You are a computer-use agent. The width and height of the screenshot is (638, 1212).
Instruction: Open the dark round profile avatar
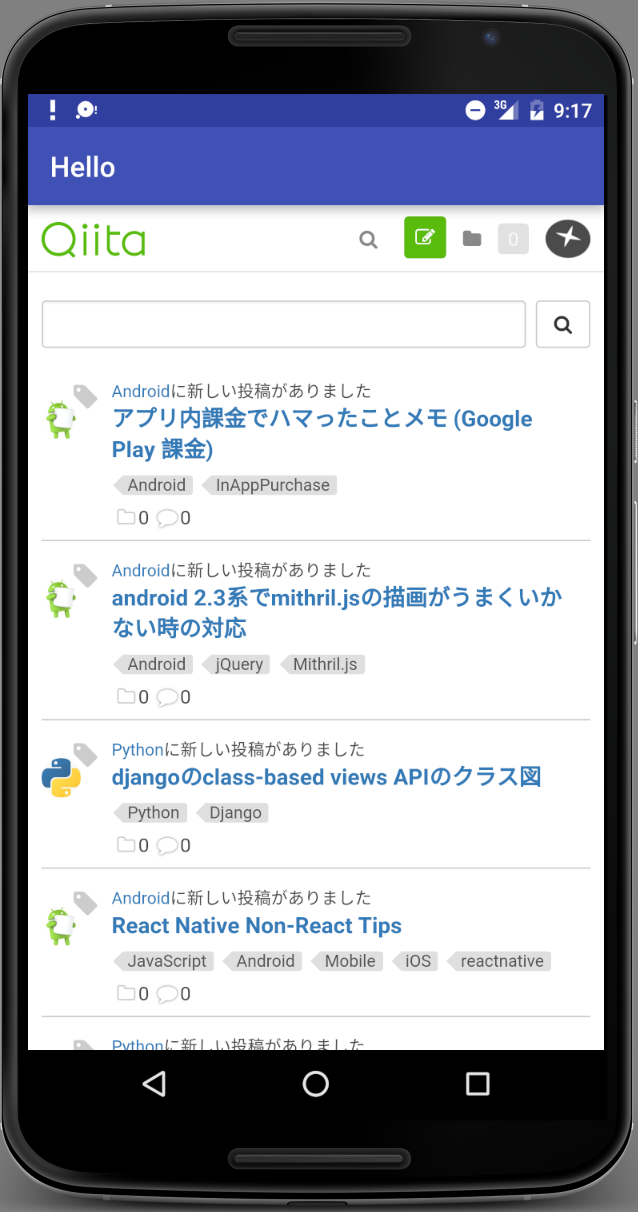568,238
